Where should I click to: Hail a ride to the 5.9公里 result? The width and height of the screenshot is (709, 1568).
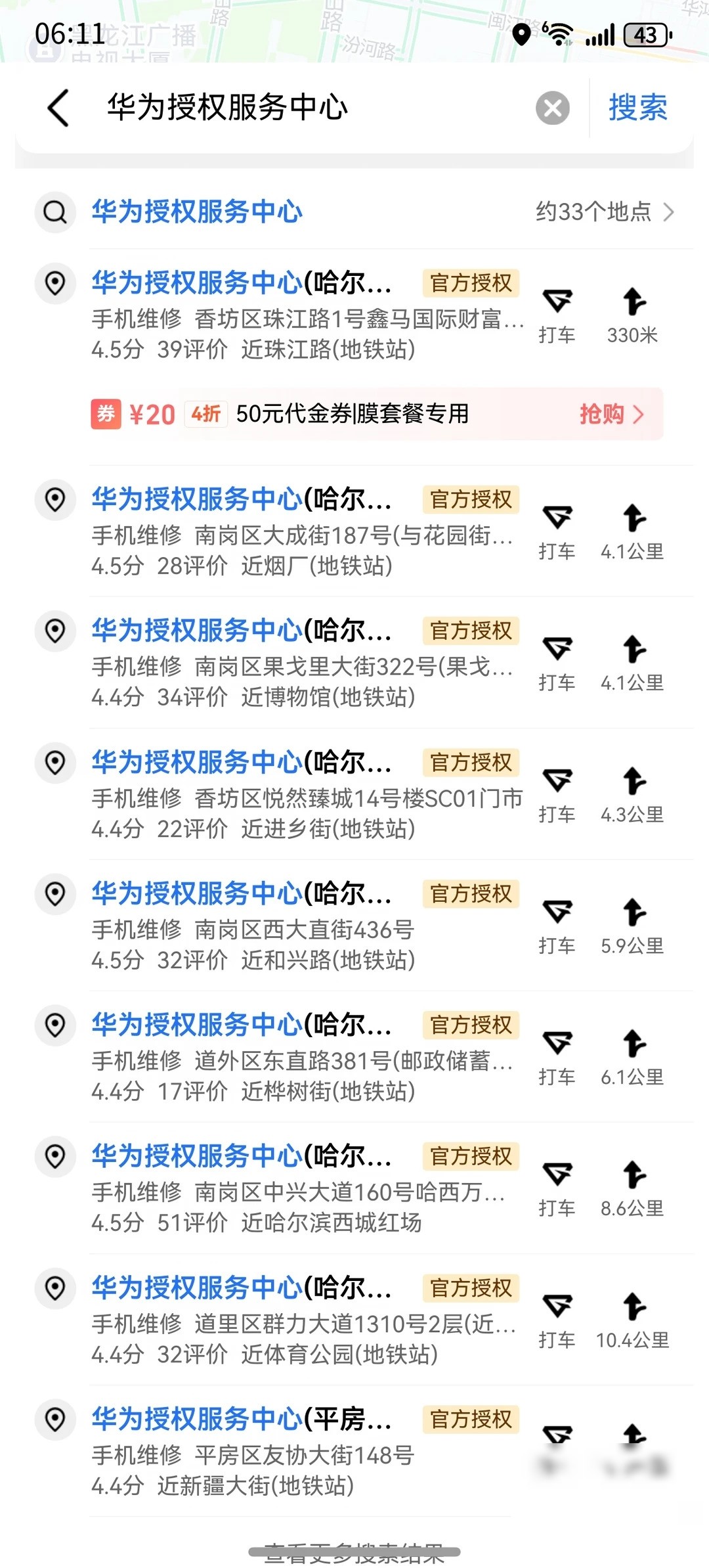(x=557, y=926)
